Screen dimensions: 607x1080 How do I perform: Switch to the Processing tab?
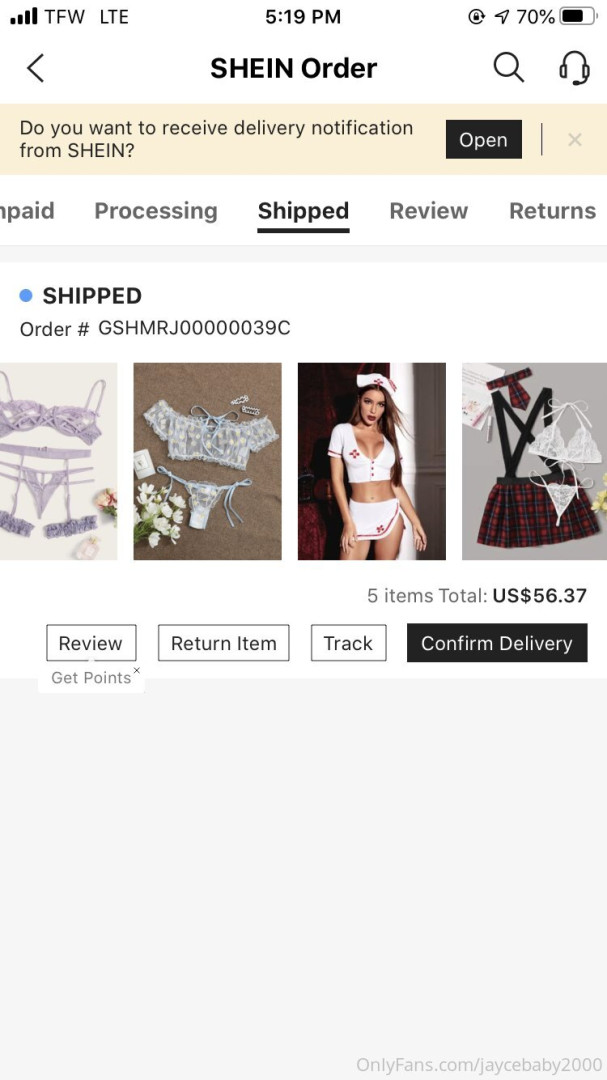point(155,211)
